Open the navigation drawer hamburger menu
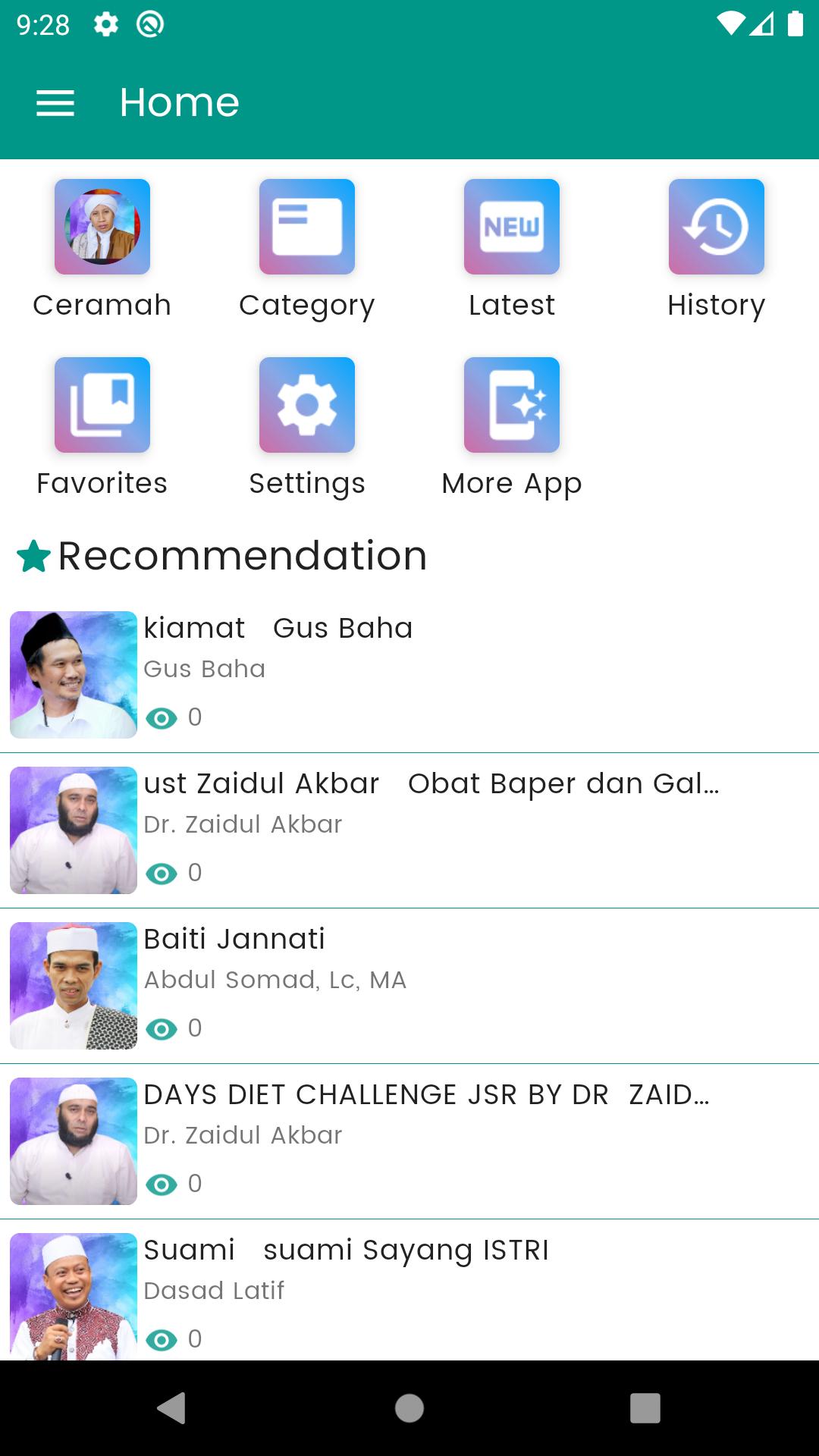The image size is (819, 1456). point(55,101)
